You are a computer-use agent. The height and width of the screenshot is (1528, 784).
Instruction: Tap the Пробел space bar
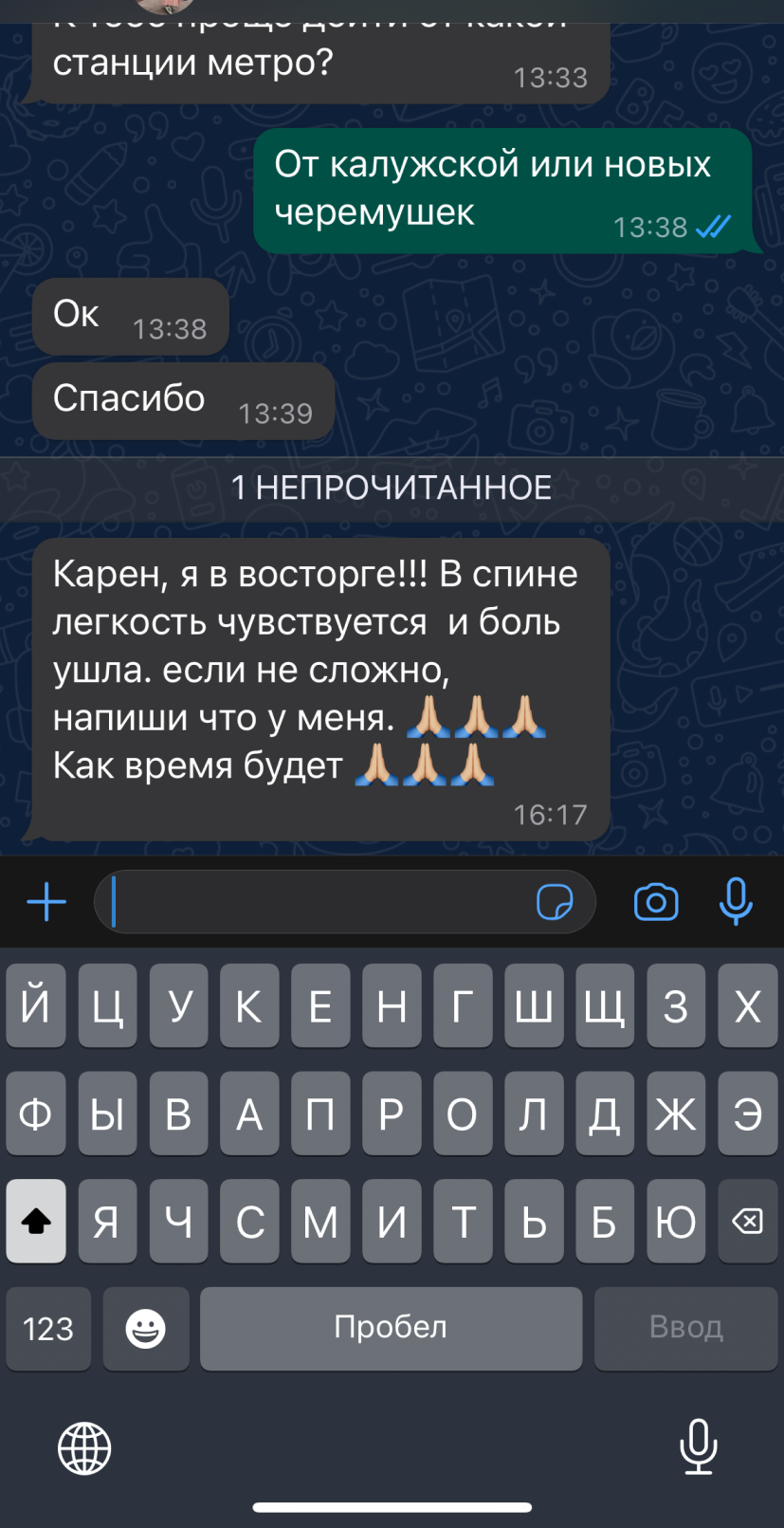(x=391, y=1328)
